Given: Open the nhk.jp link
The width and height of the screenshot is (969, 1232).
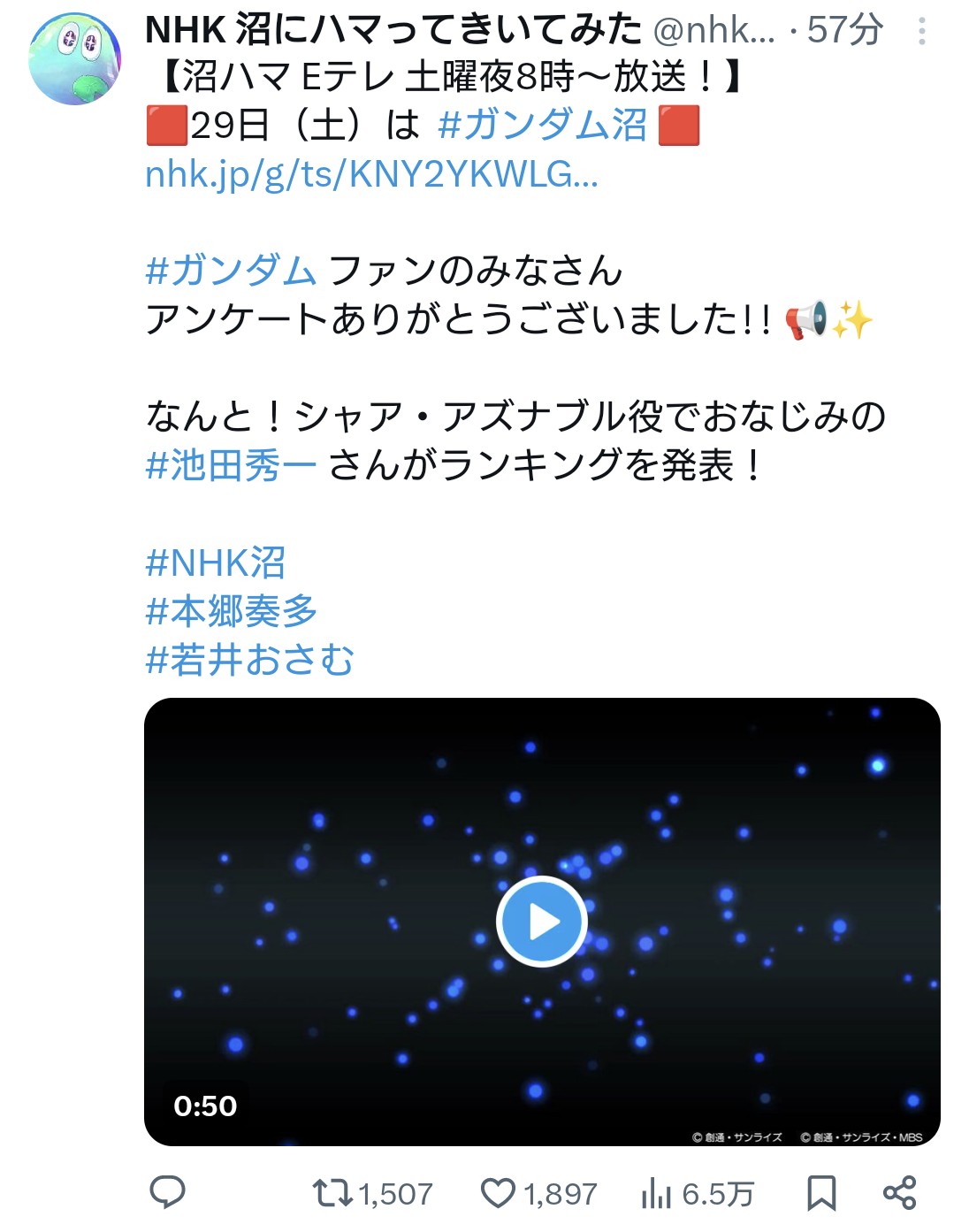Looking at the screenshot, I should point(371,174).
